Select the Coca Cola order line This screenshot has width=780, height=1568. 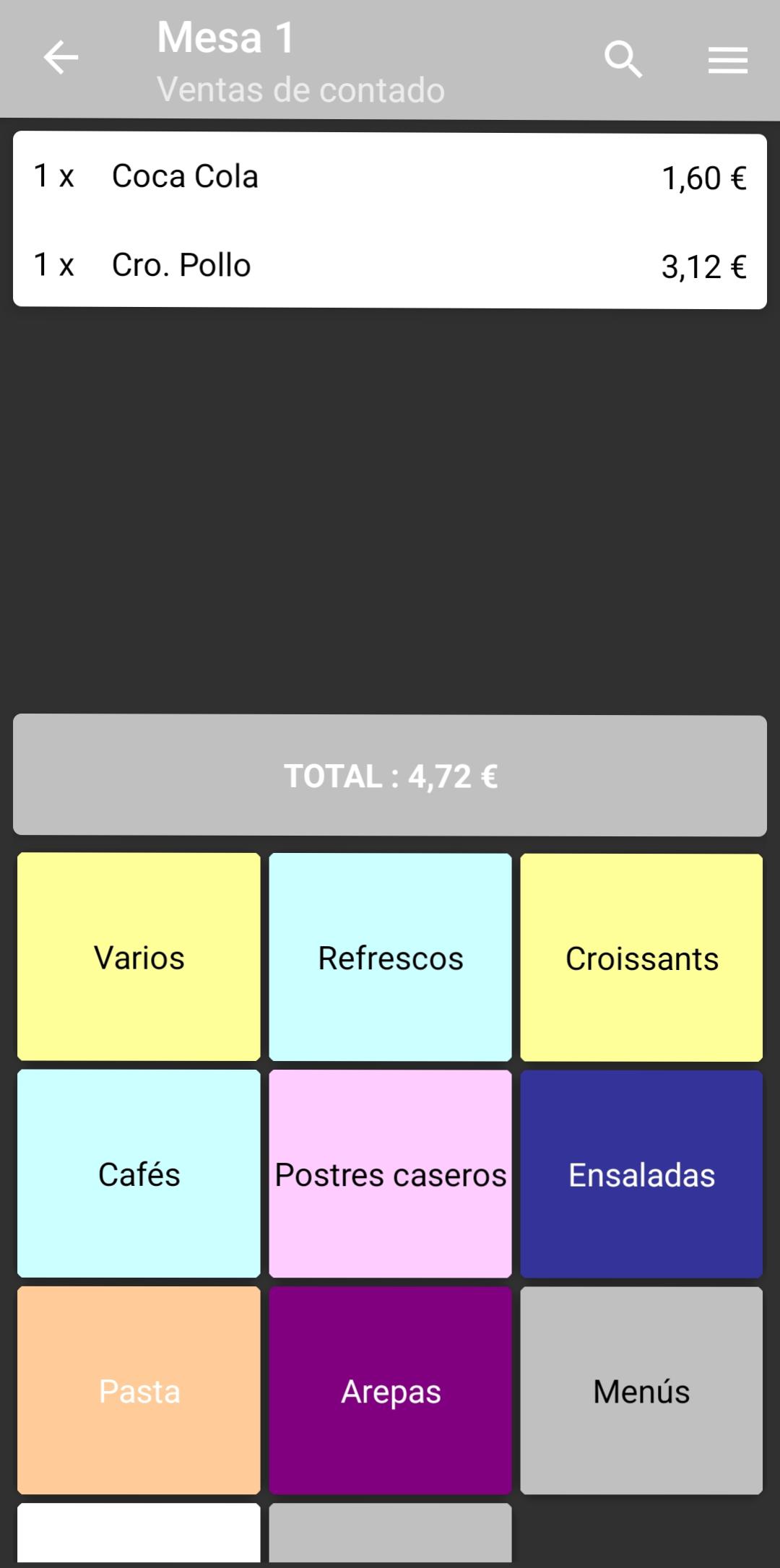(390, 177)
